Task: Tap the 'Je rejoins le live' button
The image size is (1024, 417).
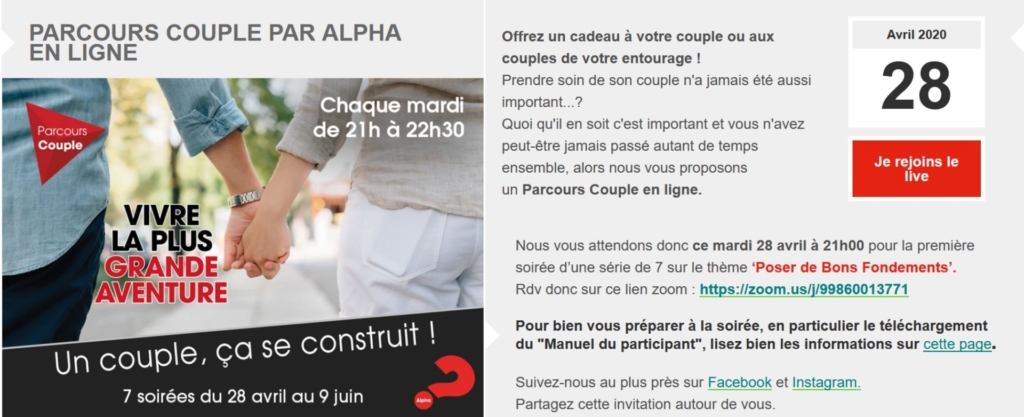Action: [x=915, y=169]
